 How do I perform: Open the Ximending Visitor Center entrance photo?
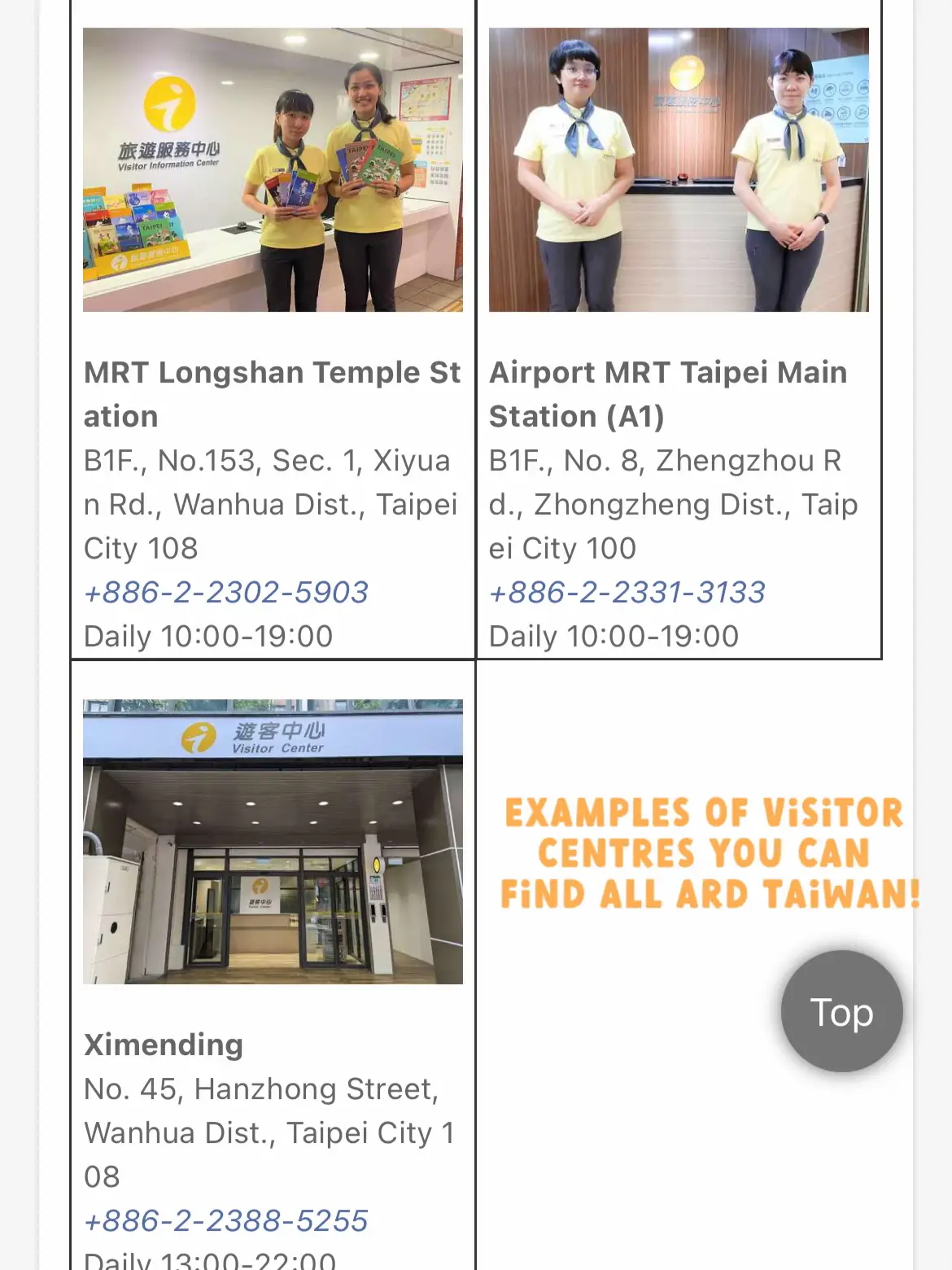tap(273, 843)
